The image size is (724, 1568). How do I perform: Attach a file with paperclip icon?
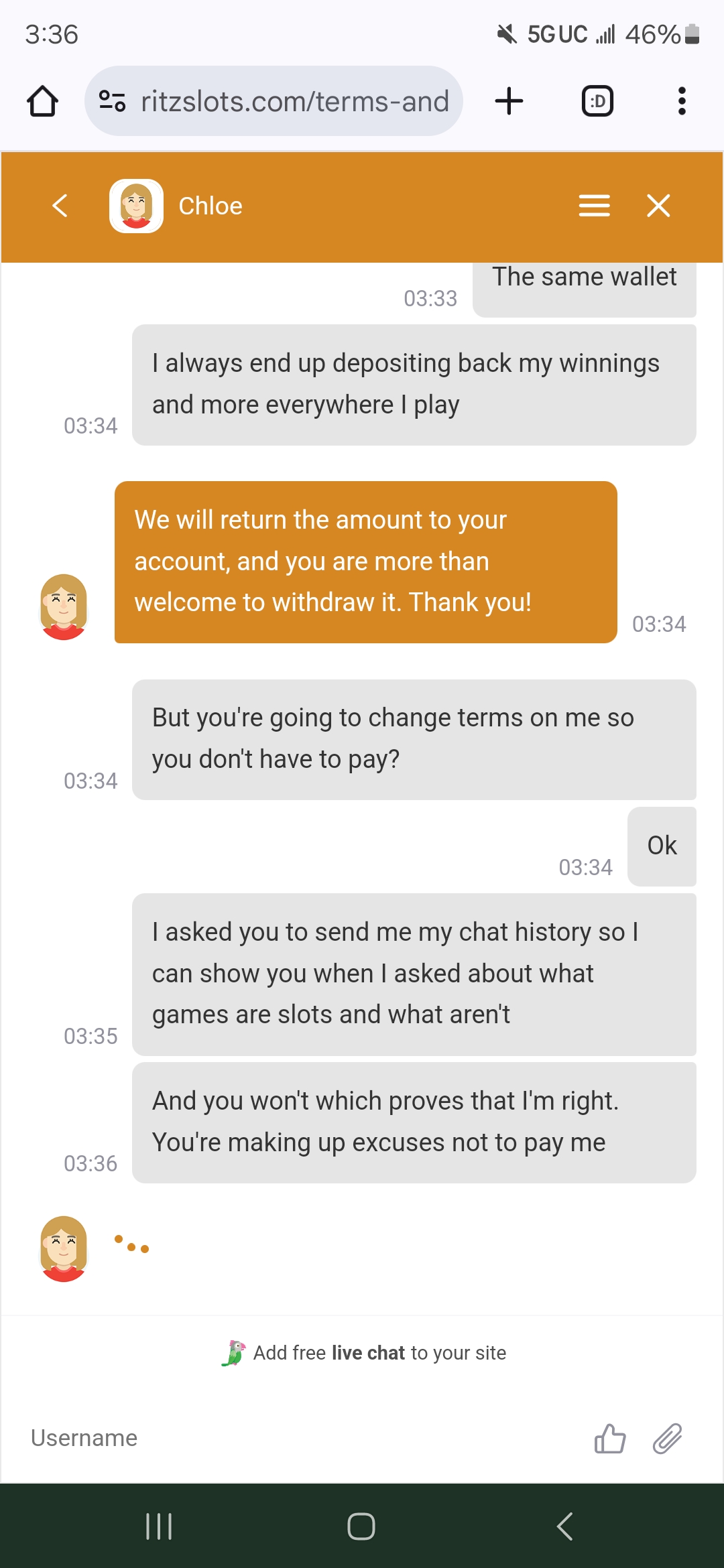point(667,1438)
